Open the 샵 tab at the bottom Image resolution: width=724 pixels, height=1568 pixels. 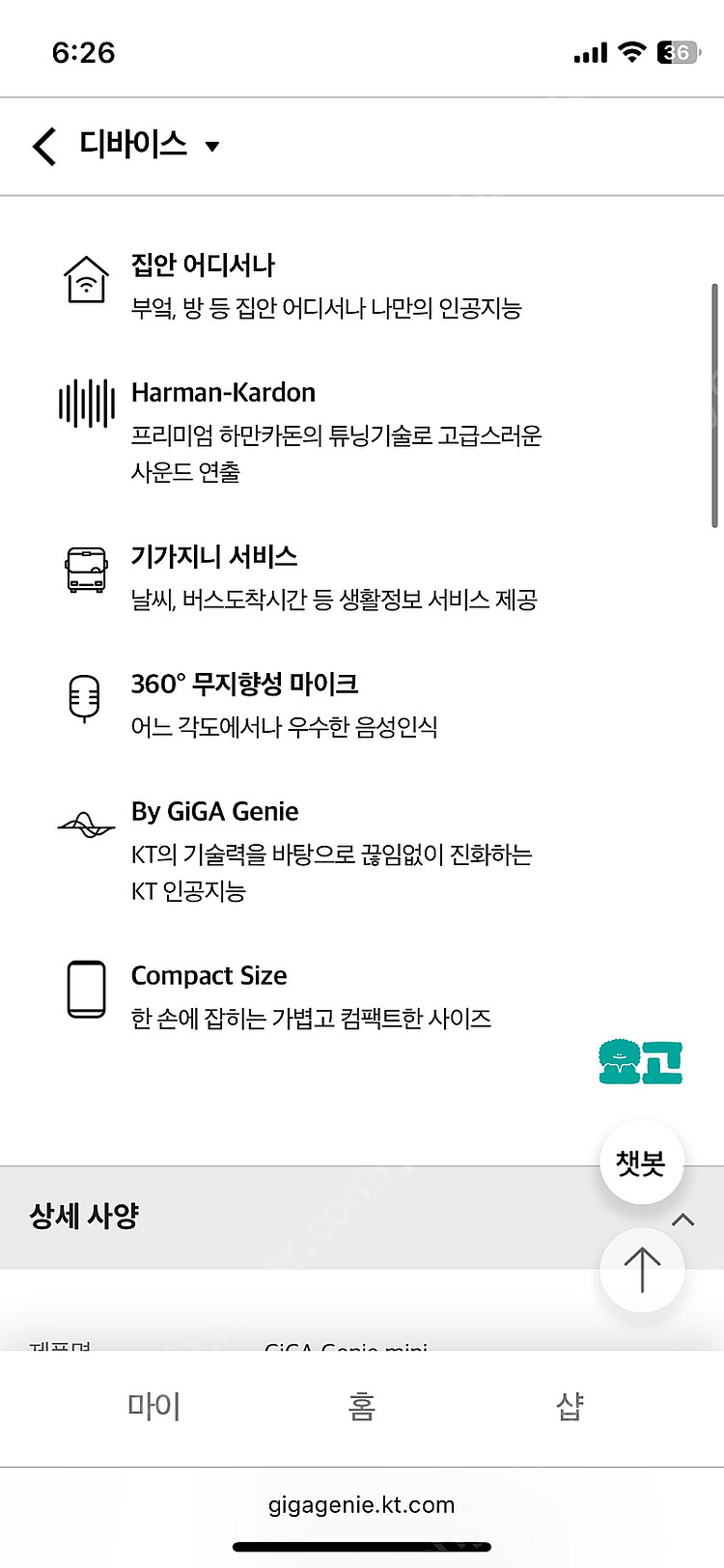pyautogui.click(x=569, y=1408)
